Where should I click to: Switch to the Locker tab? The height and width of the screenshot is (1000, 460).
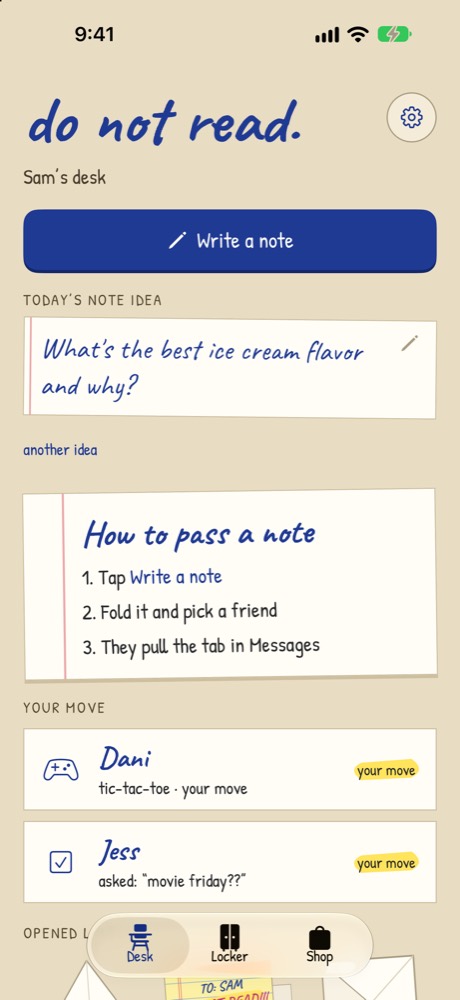click(230, 944)
